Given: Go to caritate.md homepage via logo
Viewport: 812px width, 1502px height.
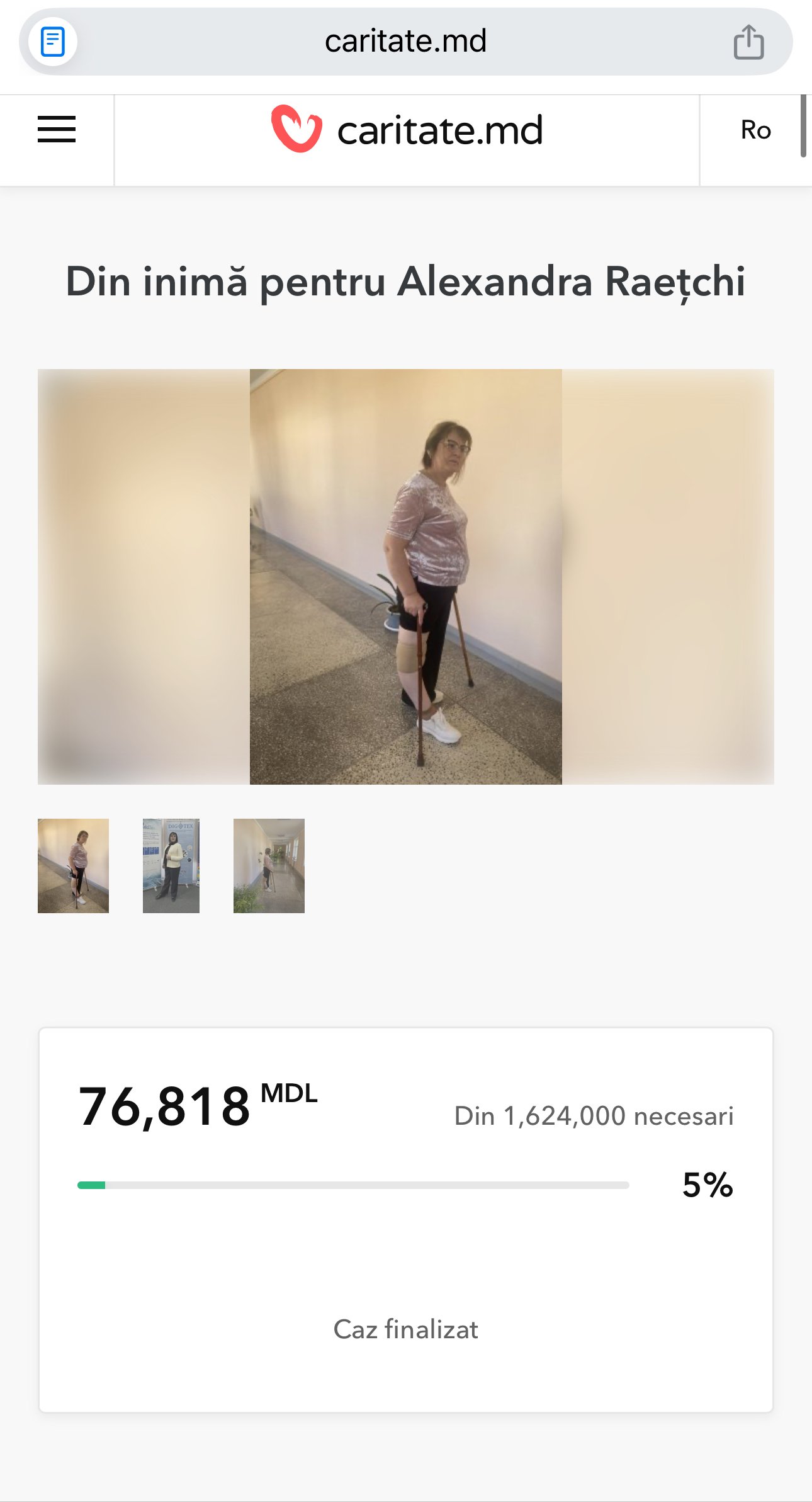Looking at the screenshot, I should coord(407,130).
